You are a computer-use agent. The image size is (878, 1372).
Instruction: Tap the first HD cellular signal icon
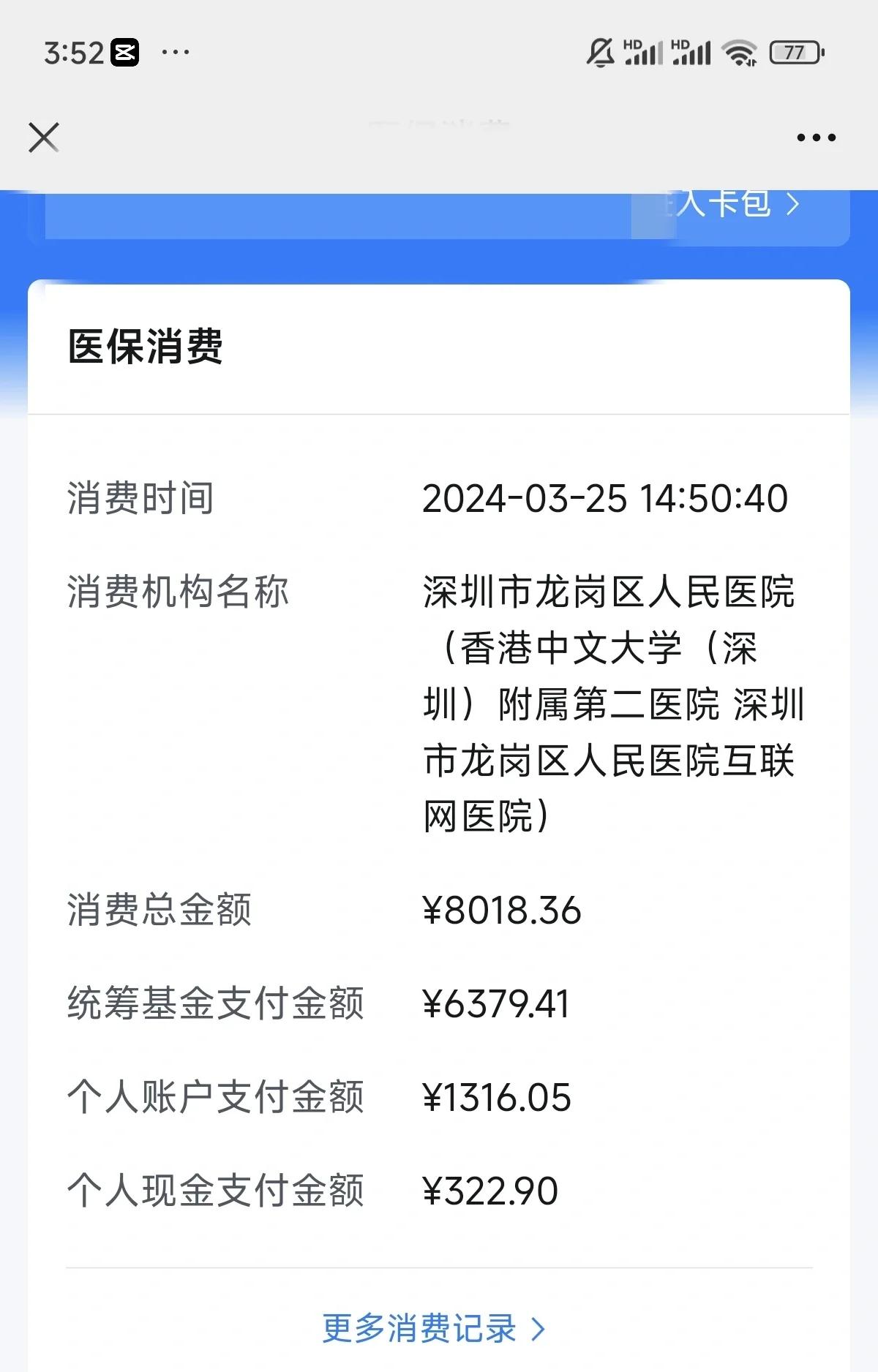[642, 52]
